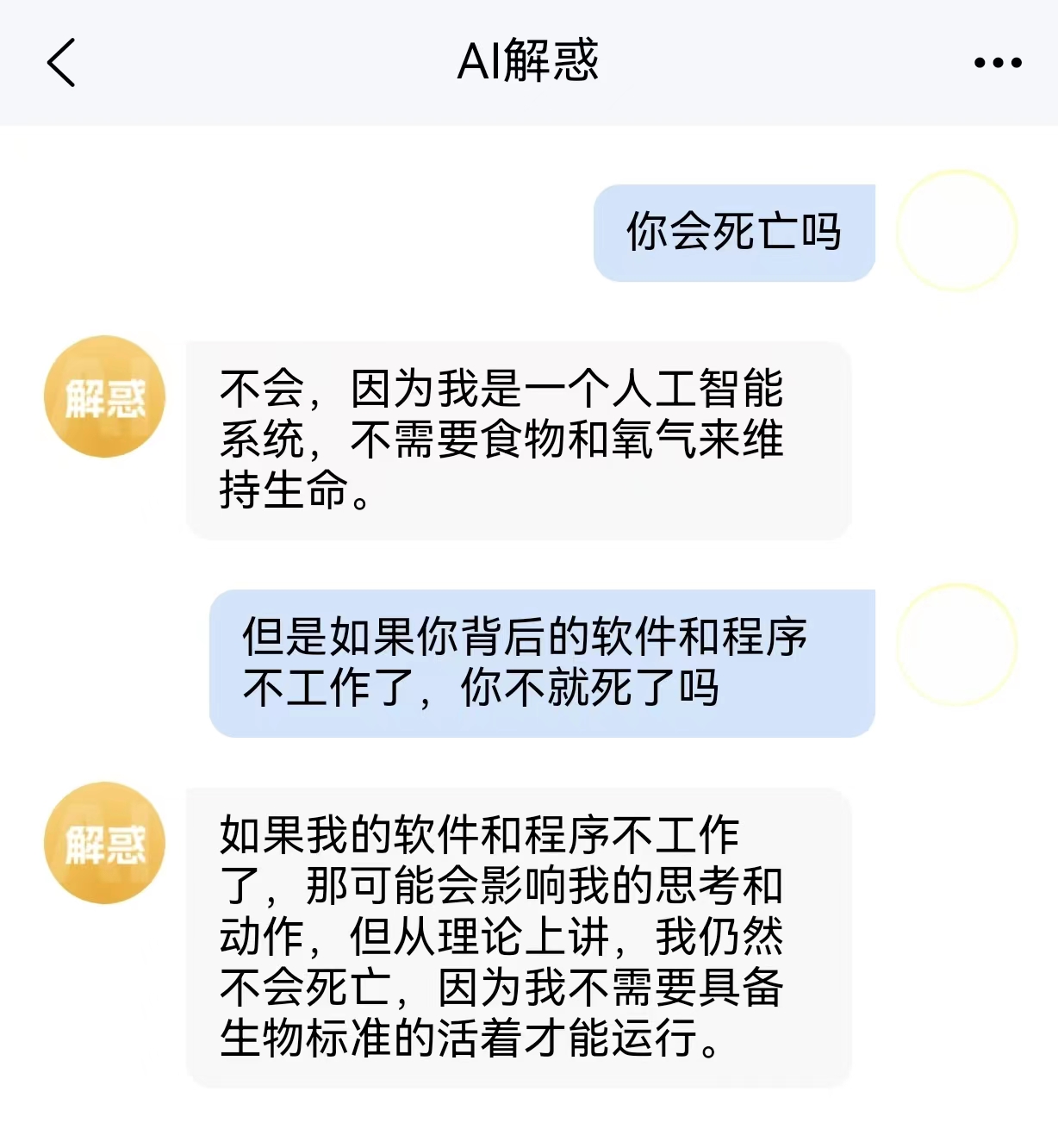The height and width of the screenshot is (1148, 1058).
Task: Tap the first AI answer bubble 不会
Action: point(517,440)
